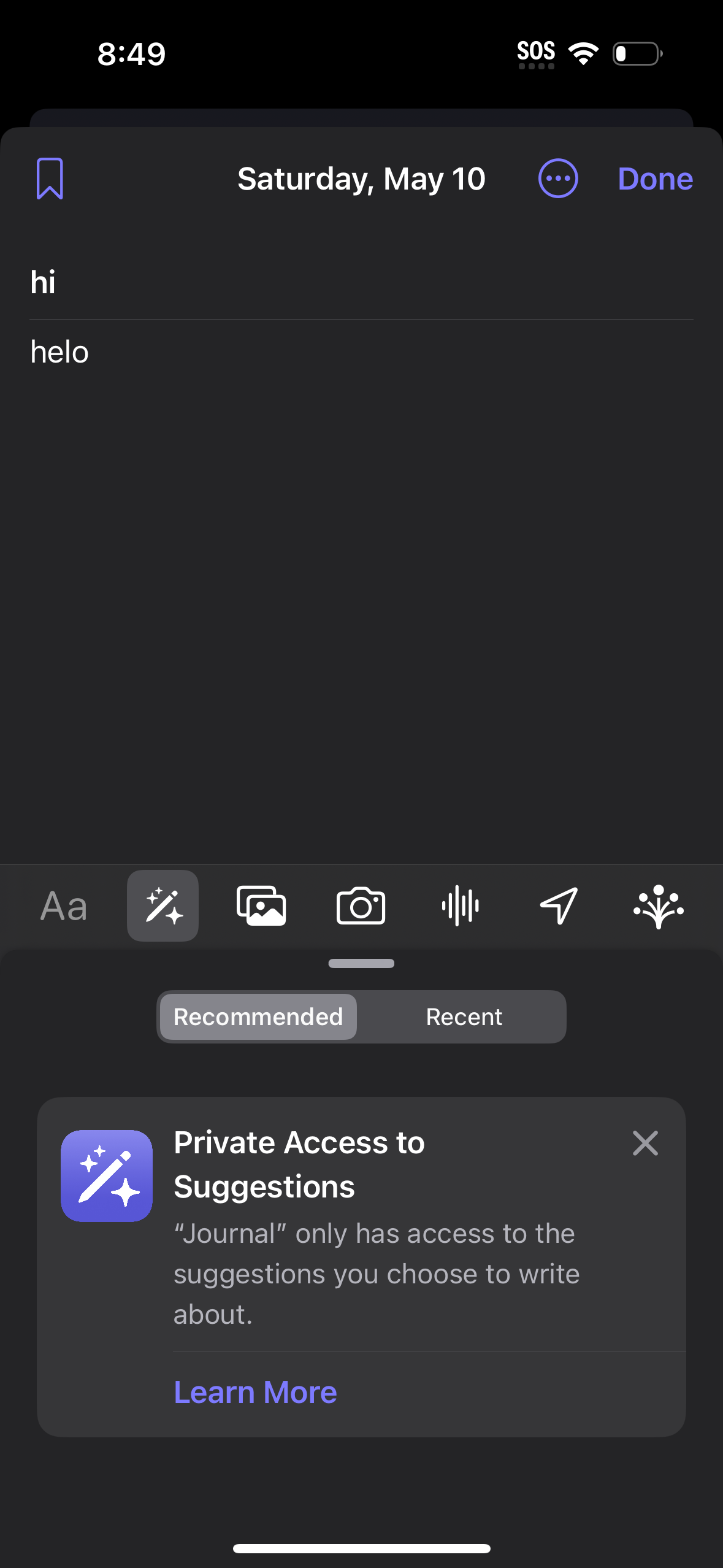Open the photo library picker
This screenshot has height=1568, width=723.
tap(262, 906)
